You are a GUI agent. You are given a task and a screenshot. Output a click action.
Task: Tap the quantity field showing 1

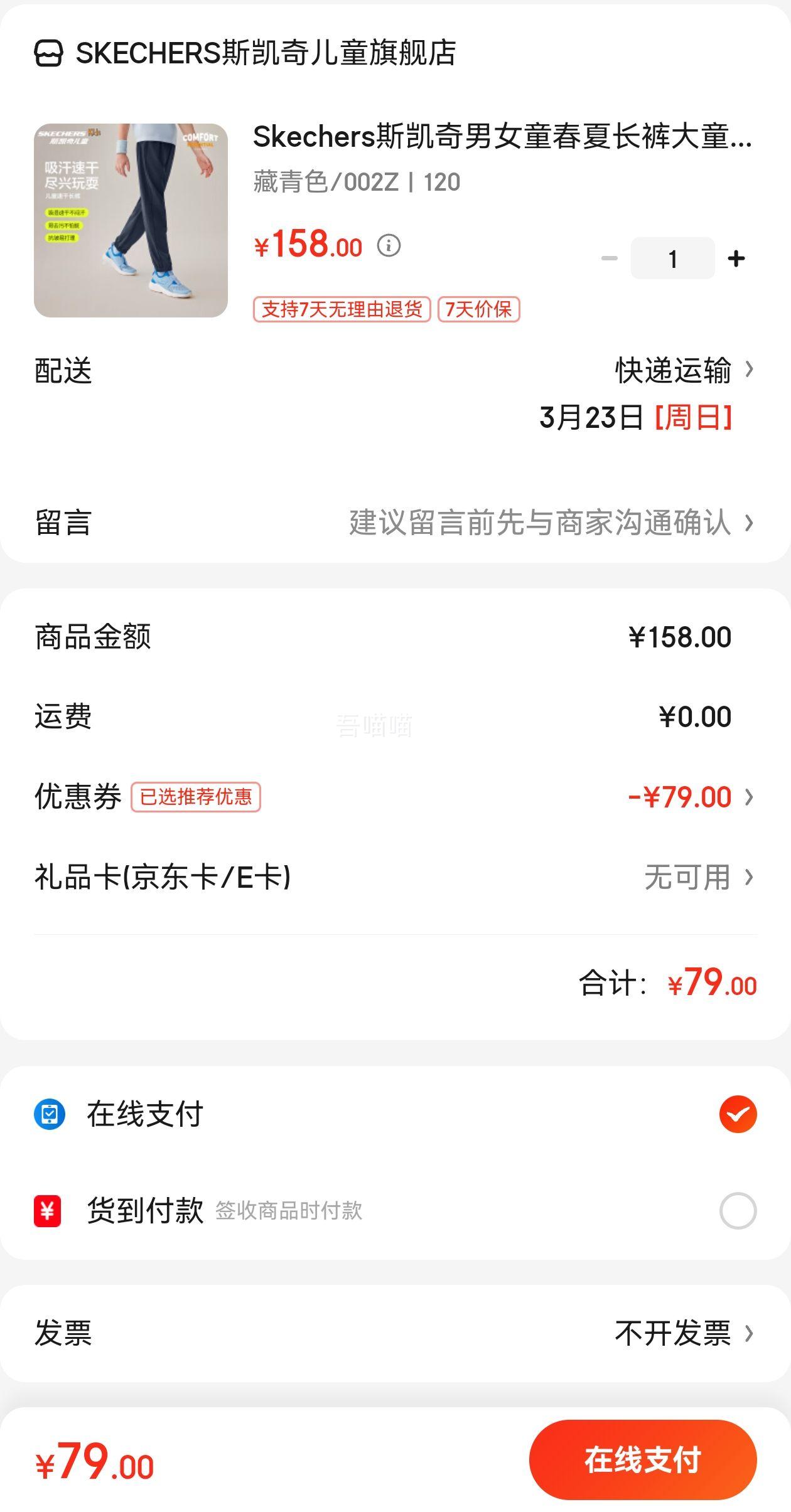pos(672,258)
